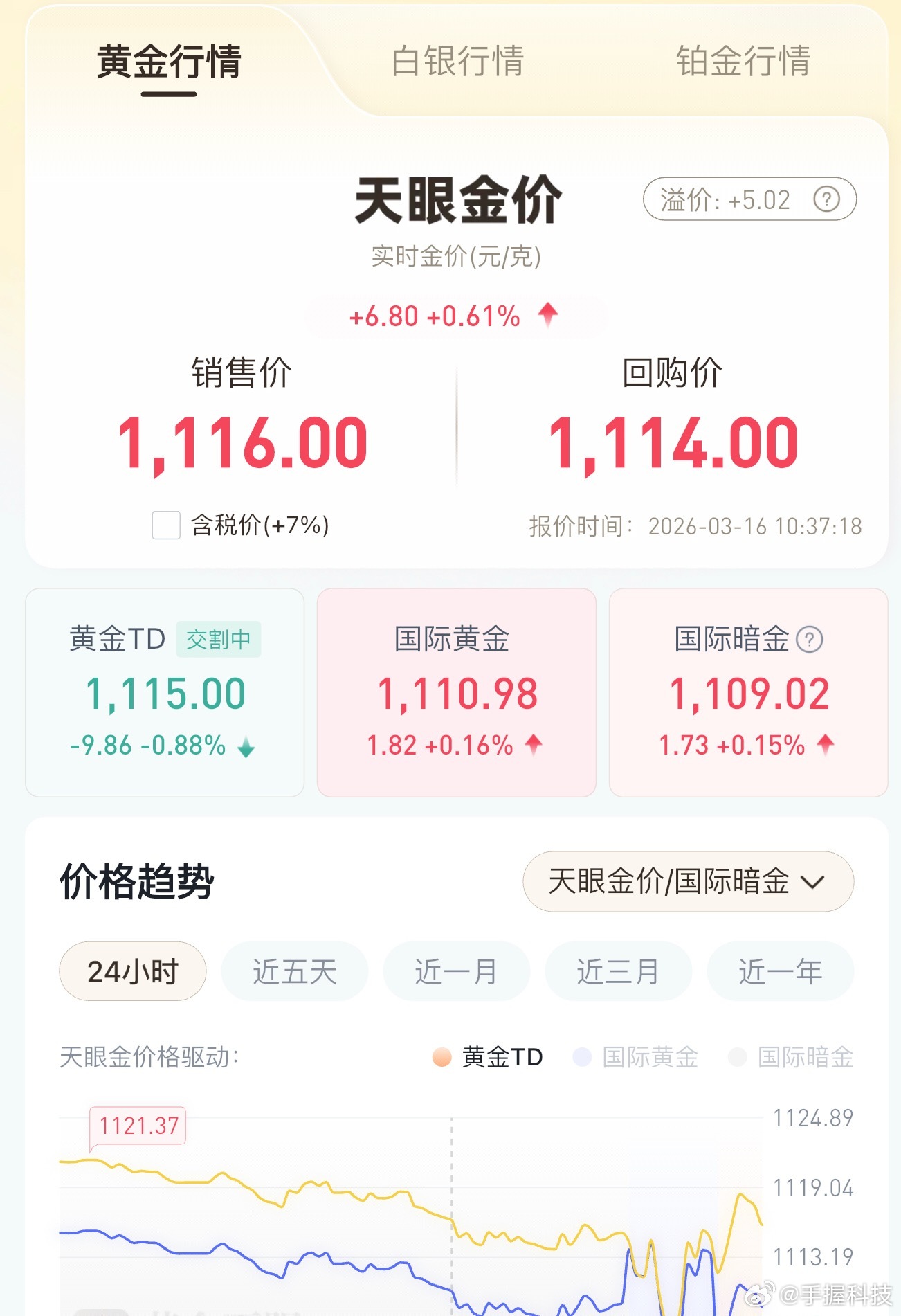Open the 铂金行情 tab
This screenshot has width=901, height=1316.
pyautogui.click(x=744, y=62)
